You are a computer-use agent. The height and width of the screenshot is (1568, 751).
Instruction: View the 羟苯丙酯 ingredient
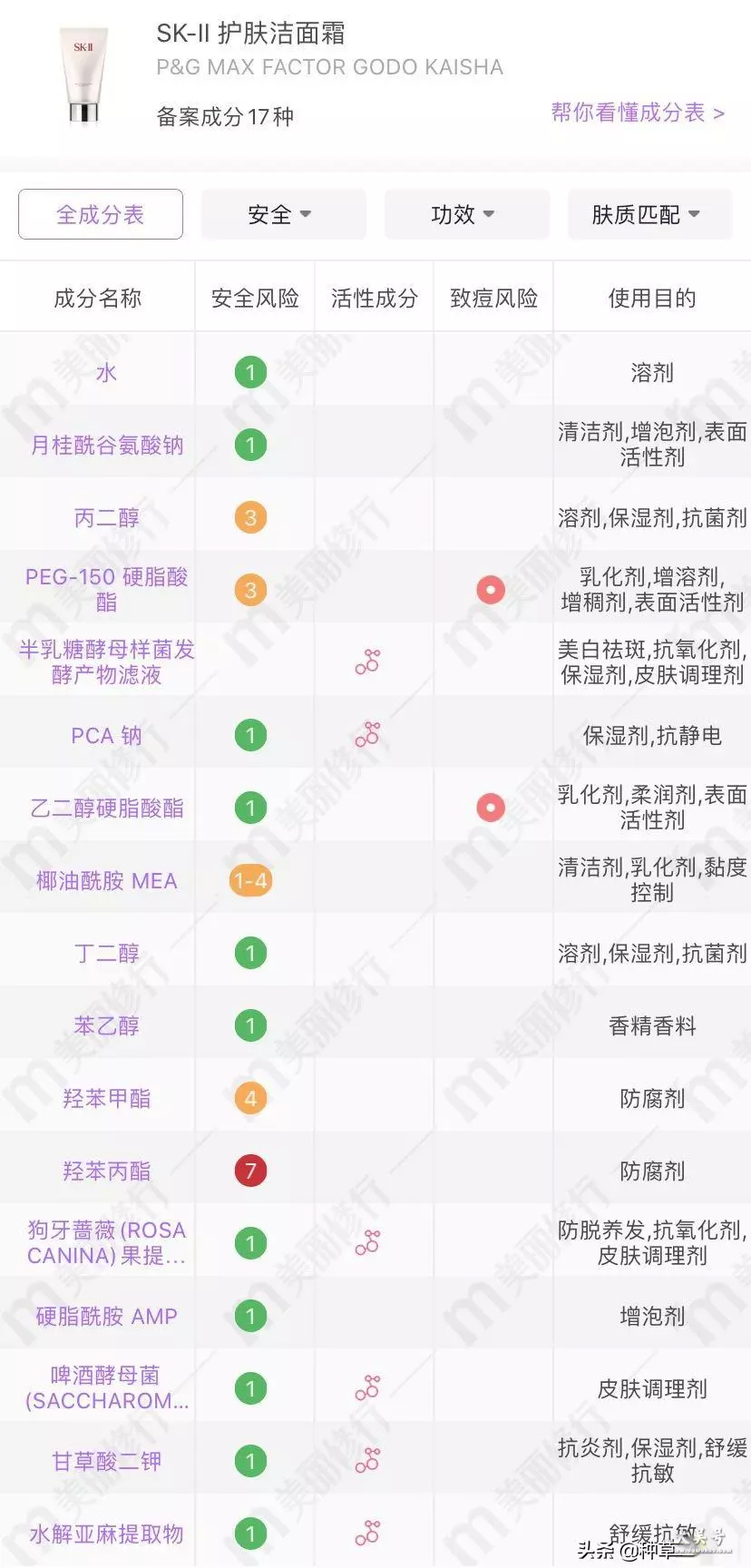(107, 1171)
